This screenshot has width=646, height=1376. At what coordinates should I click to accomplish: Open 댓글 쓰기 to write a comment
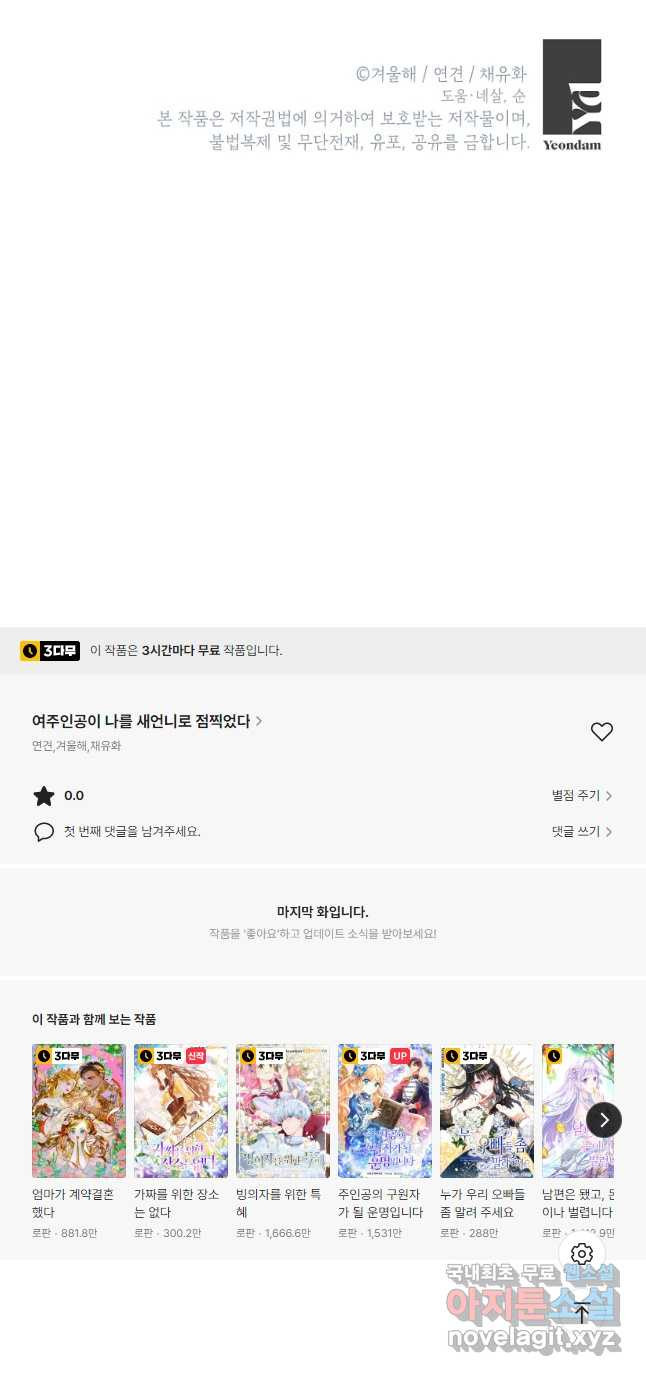coord(582,832)
